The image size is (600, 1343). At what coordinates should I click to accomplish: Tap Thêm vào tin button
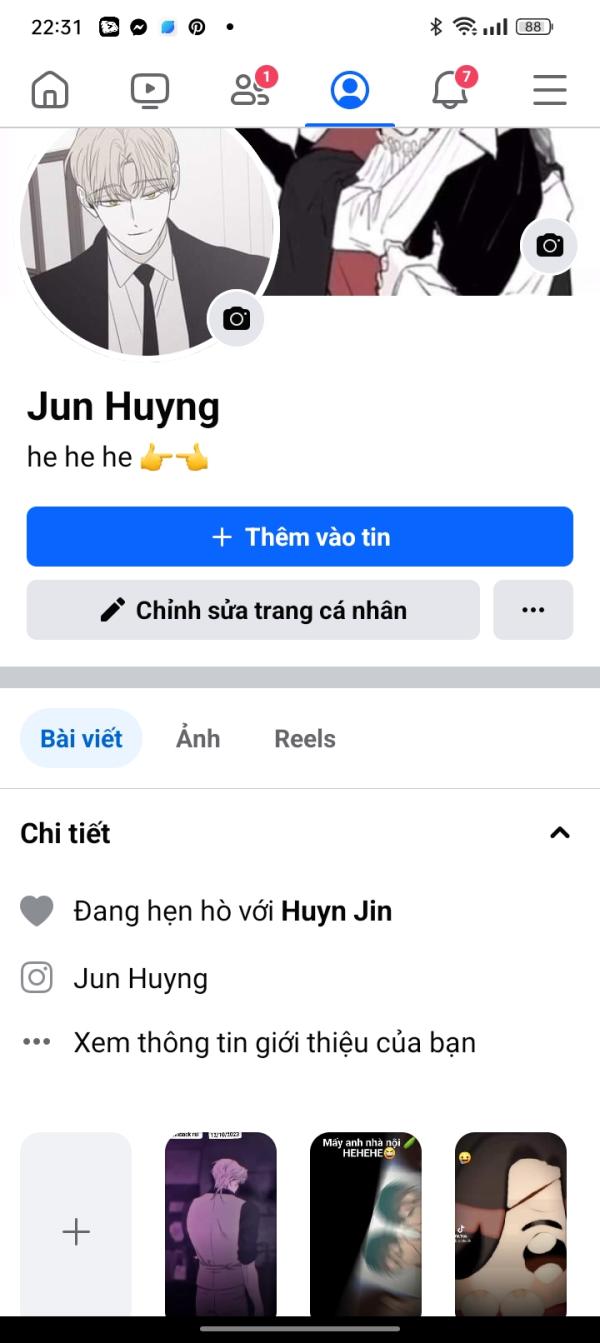(300, 537)
